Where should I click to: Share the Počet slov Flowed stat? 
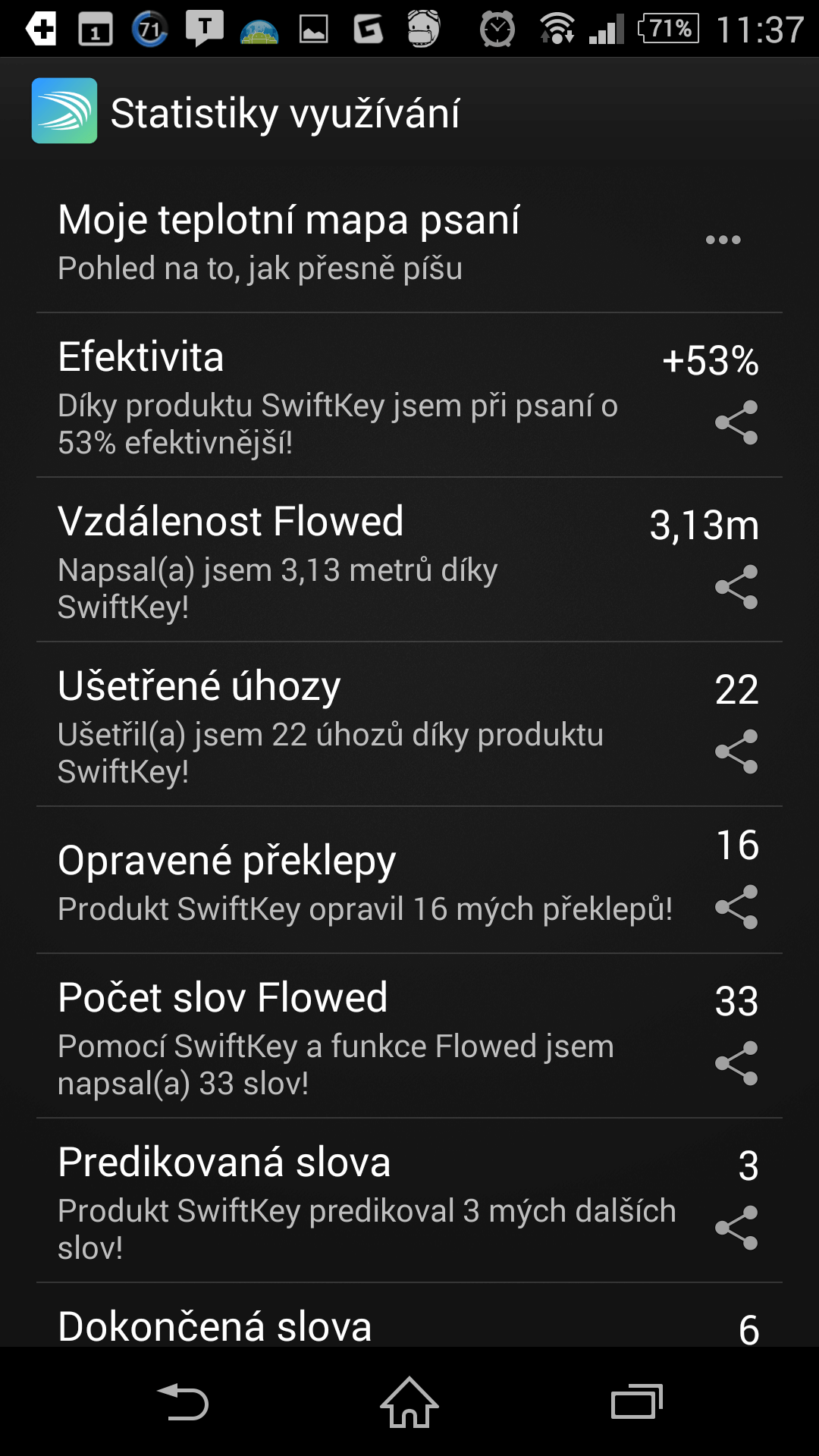[x=736, y=1063]
